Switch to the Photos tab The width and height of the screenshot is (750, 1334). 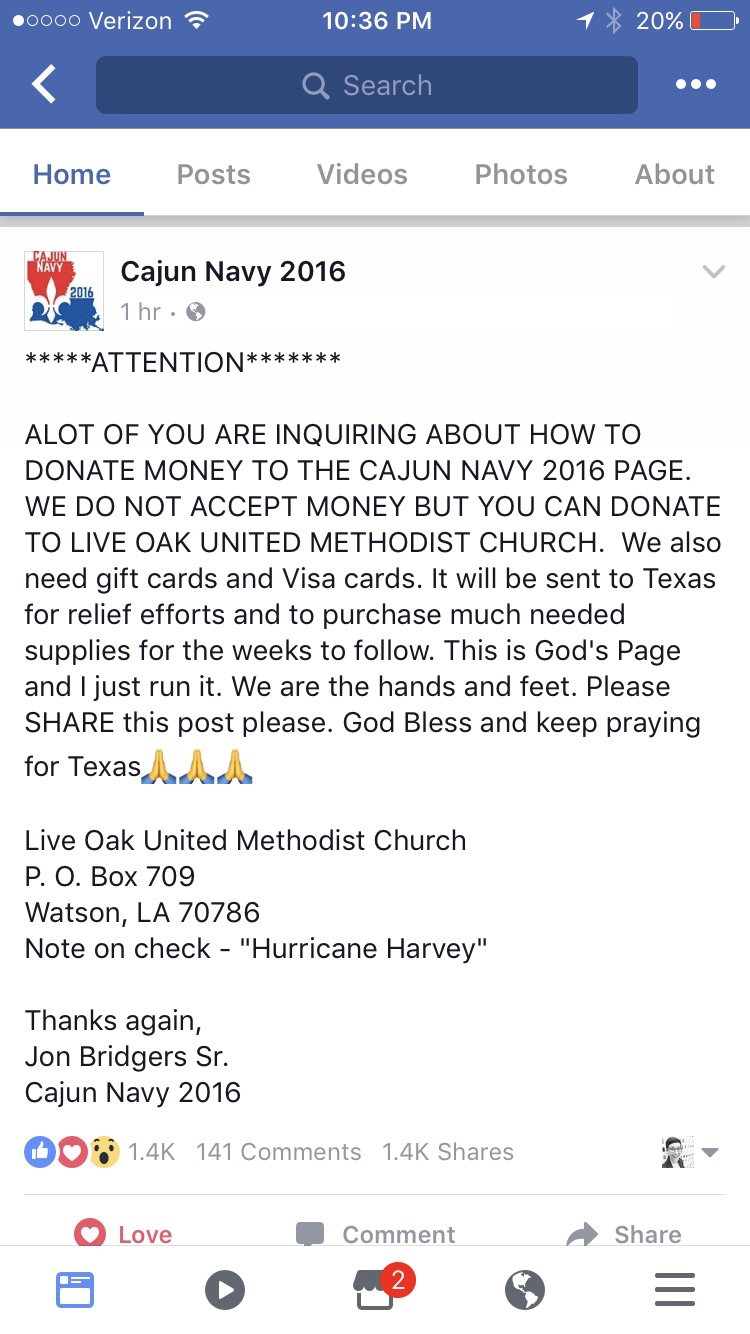(x=521, y=174)
